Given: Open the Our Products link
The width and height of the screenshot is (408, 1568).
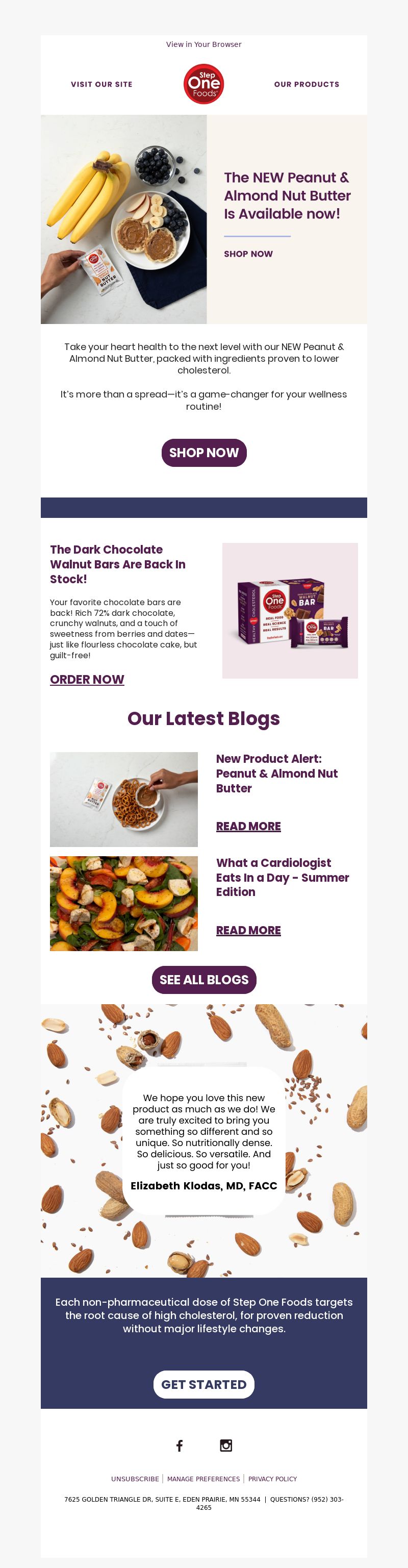Looking at the screenshot, I should pos(307,85).
